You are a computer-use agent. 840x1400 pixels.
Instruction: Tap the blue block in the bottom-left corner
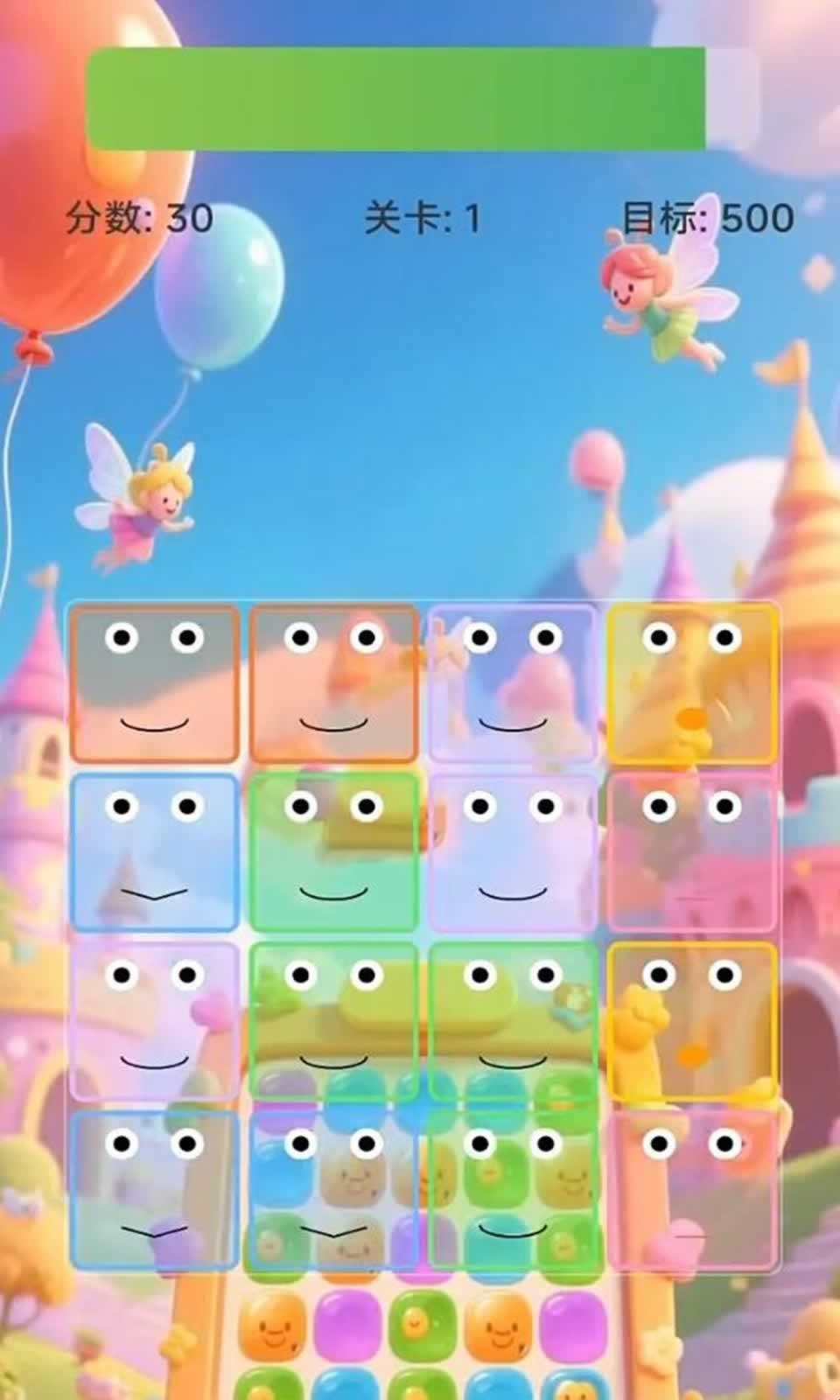(x=155, y=1190)
